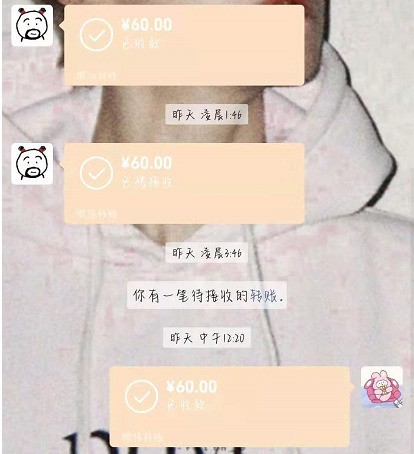Image resolution: width=414 pixels, height=454 pixels.
Task: Open panda avatar beside the 已被接收 transfer
Action: coord(32,164)
